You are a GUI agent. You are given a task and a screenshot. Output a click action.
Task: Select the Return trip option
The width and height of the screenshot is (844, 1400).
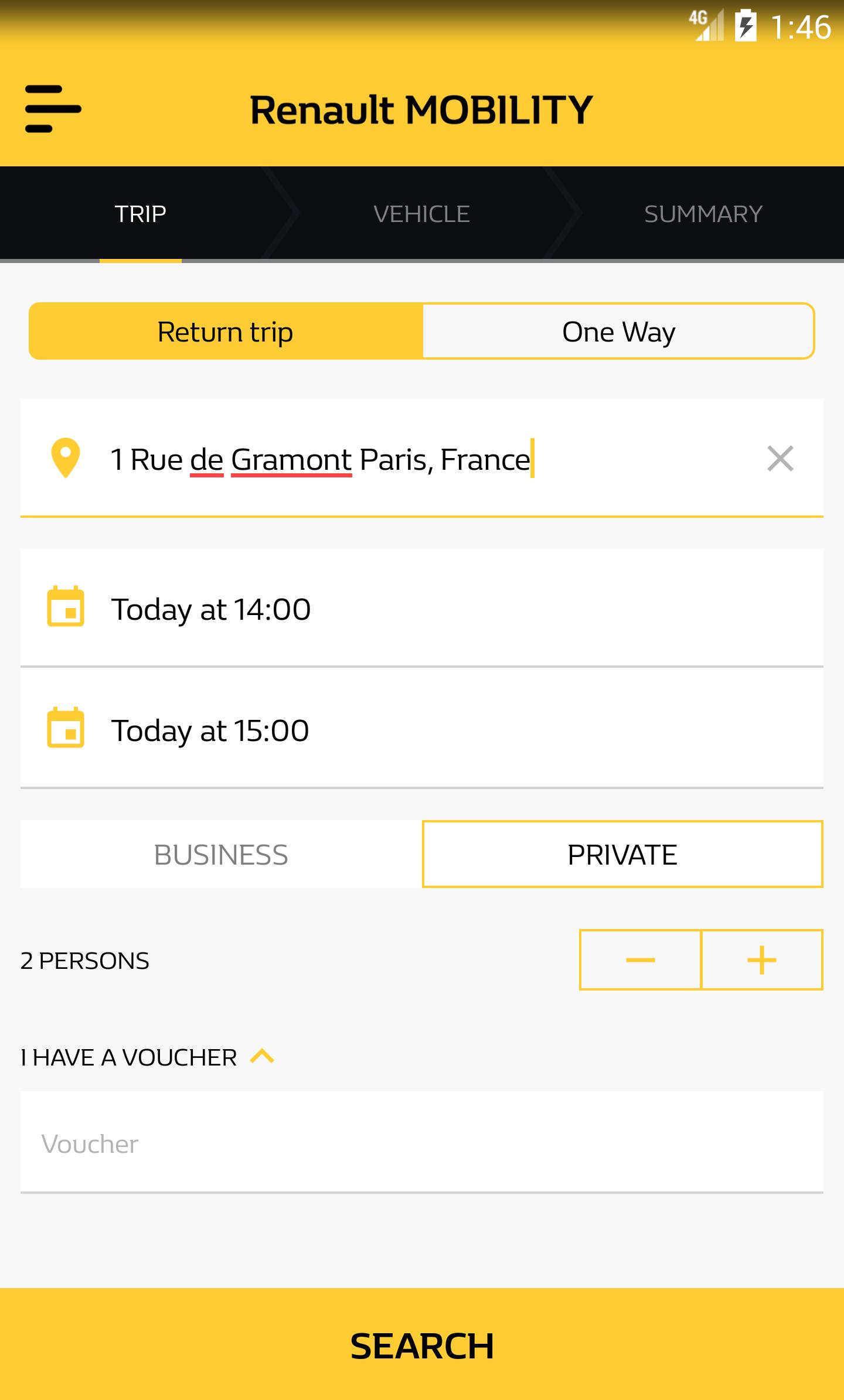pos(225,331)
